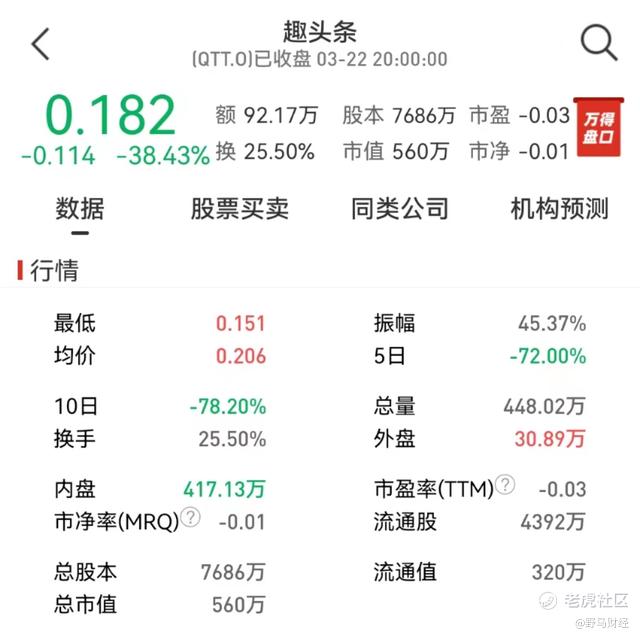
Task: Go back using the top-left arrow
Action: [41, 43]
